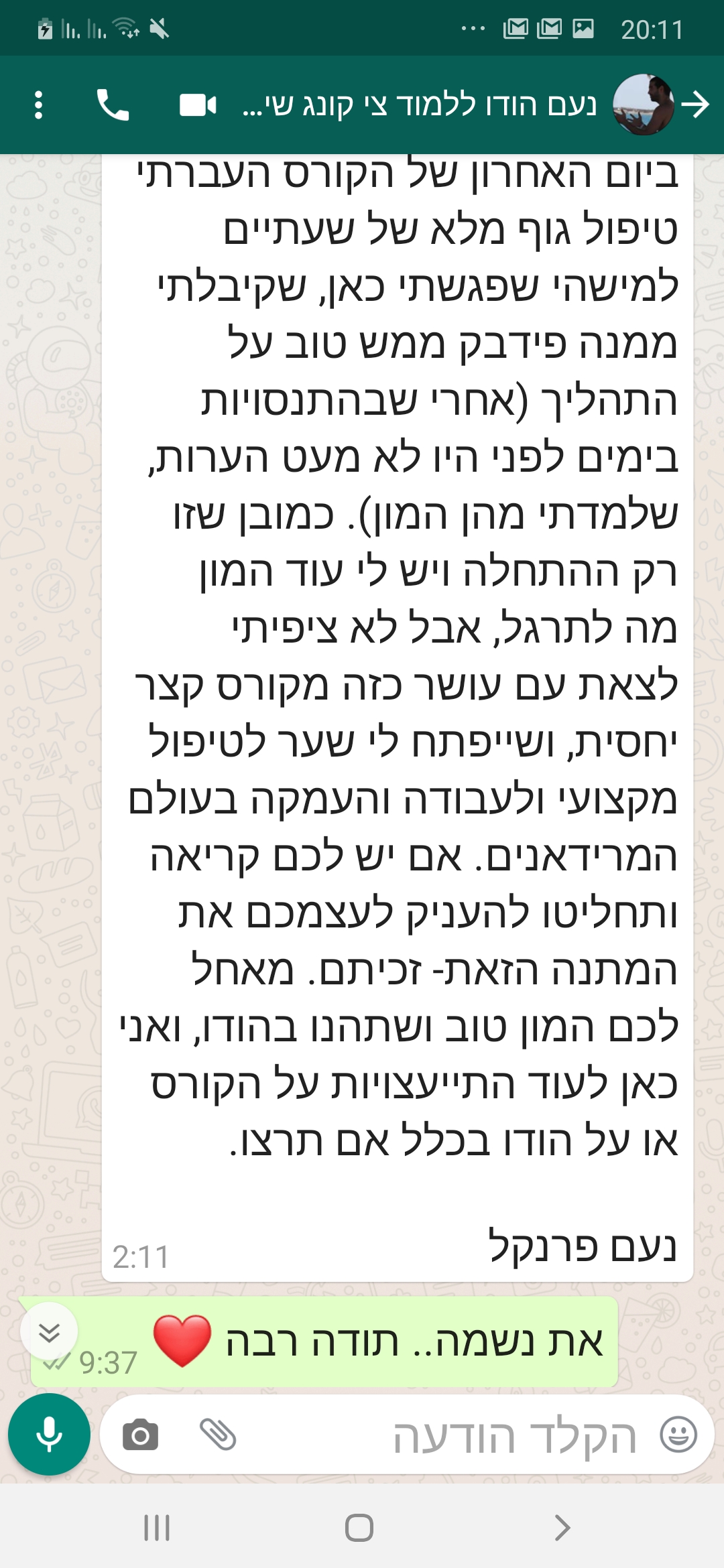
Task: Start a video call
Action: (x=198, y=105)
